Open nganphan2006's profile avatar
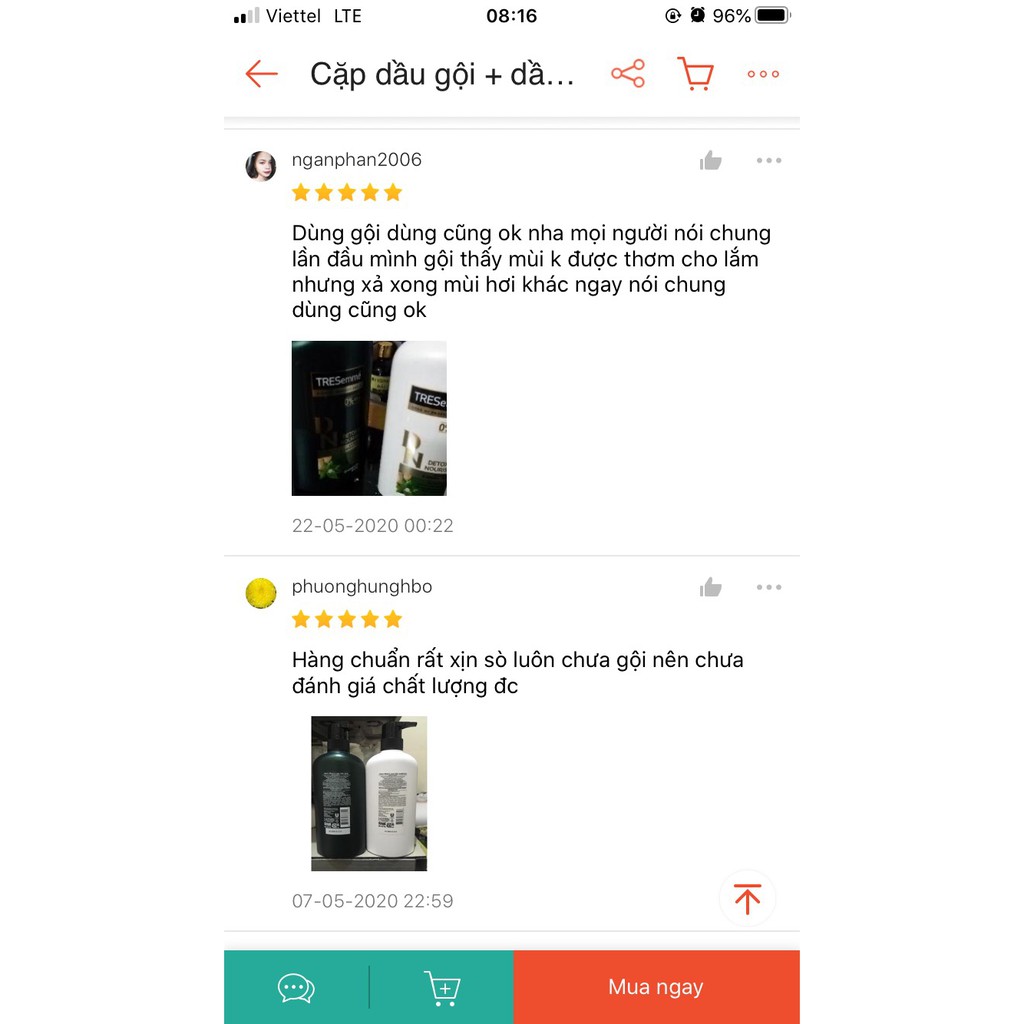1024x1024 pixels. click(261, 166)
